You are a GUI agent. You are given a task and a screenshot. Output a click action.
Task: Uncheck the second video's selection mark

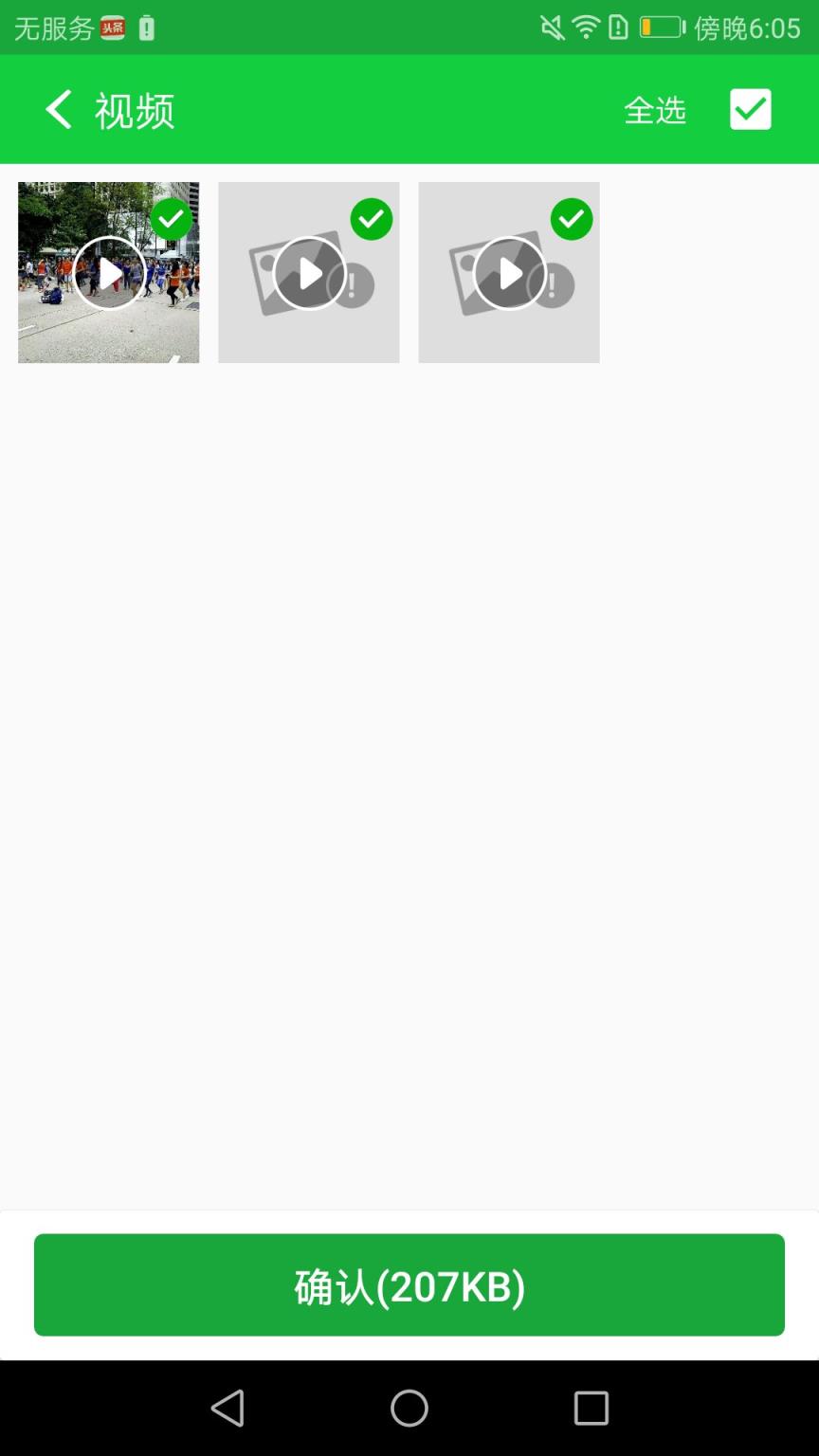click(372, 219)
